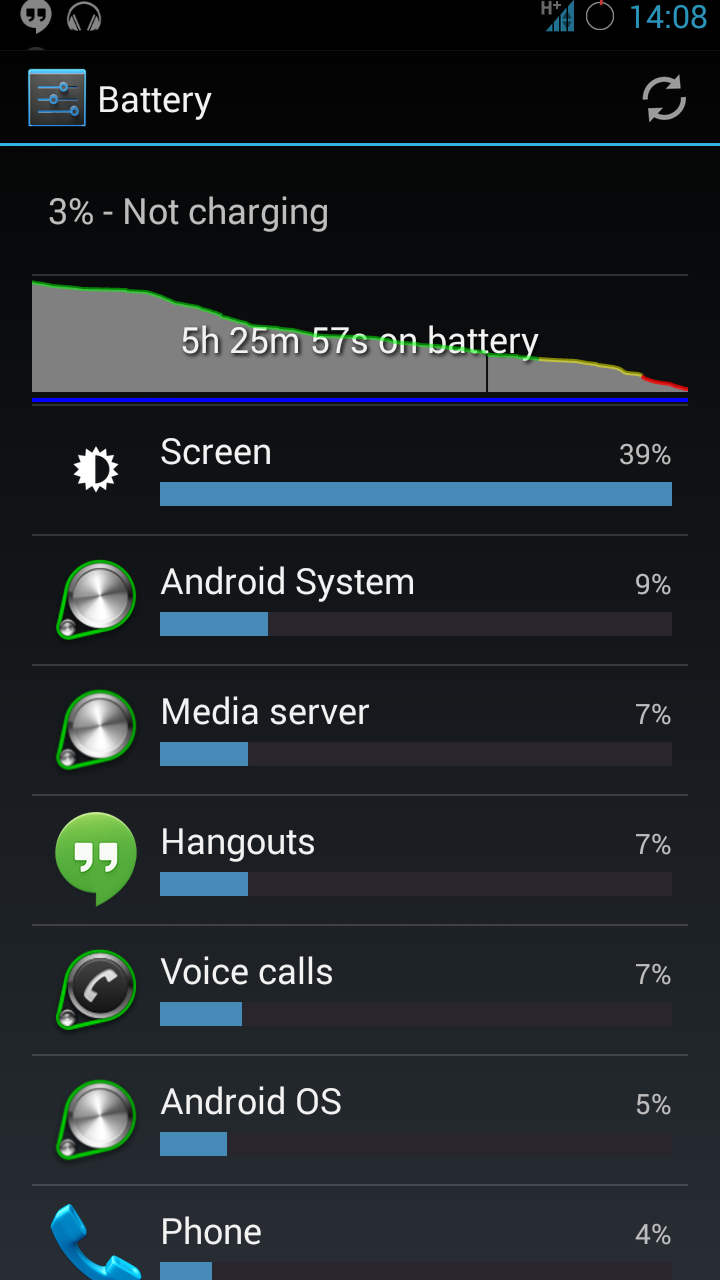The height and width of the screenshot is (1280, 720).
Task: Open the battery history graph
Action: [360, 340]
